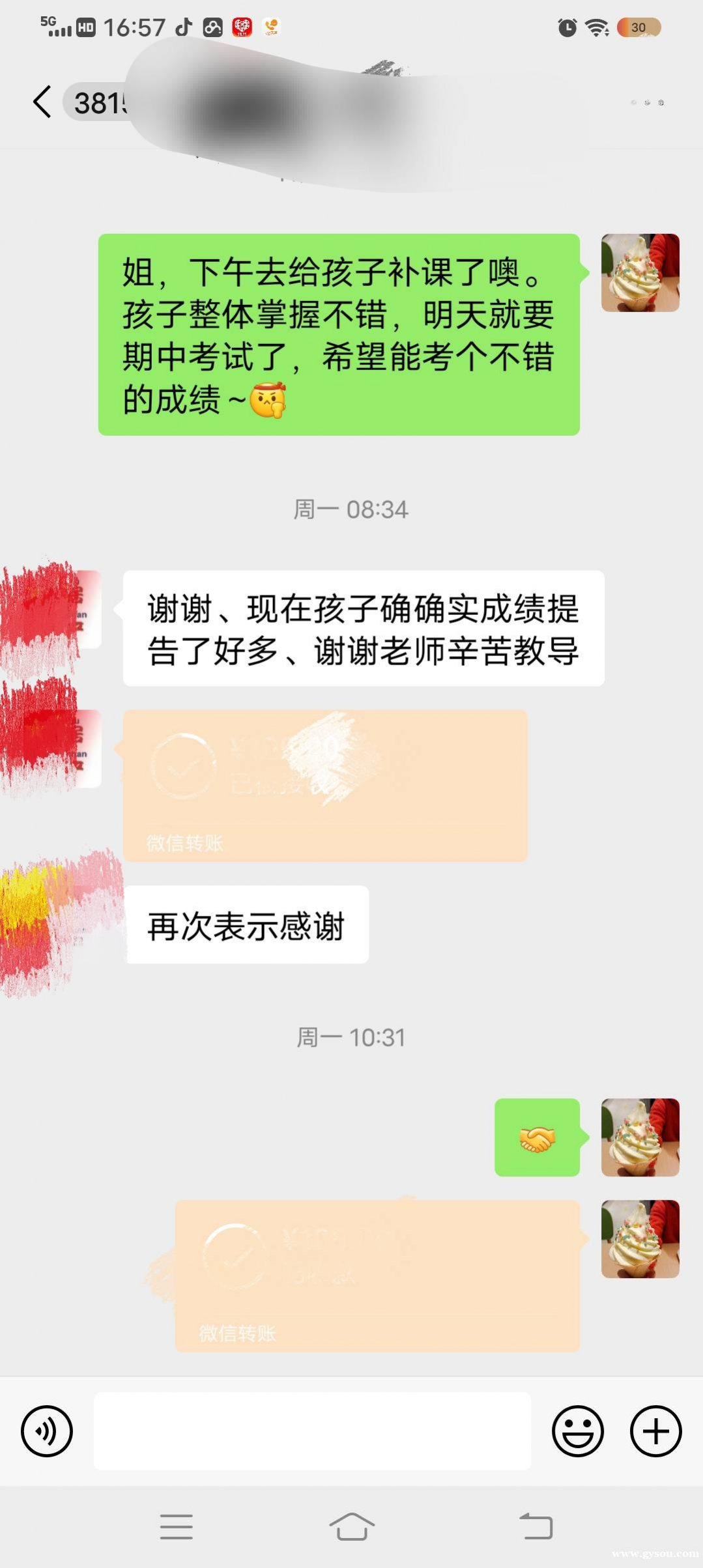Open the sent WeChat transfer card
703x1568 pixels.
click(x=377, y=1276)
